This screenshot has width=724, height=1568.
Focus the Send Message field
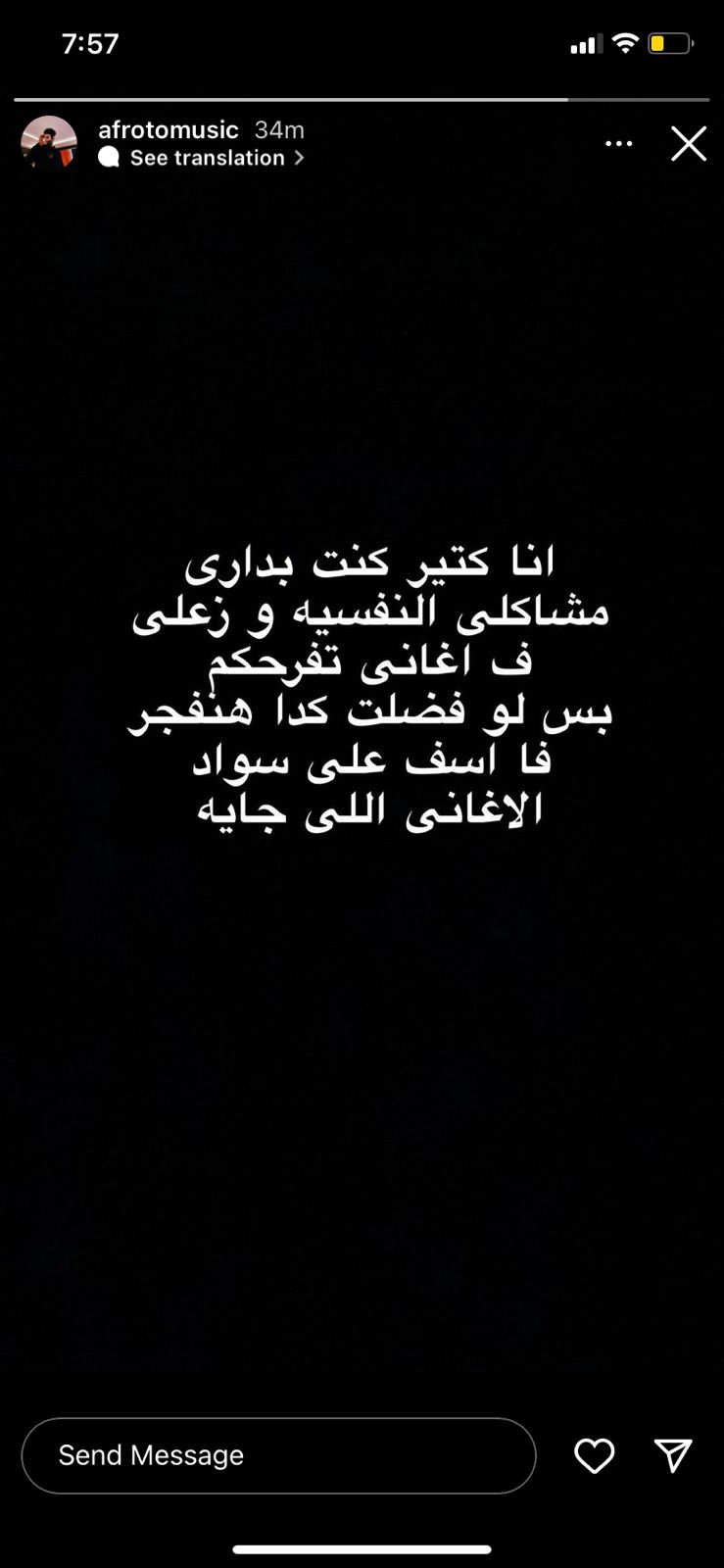[278, 1455]
